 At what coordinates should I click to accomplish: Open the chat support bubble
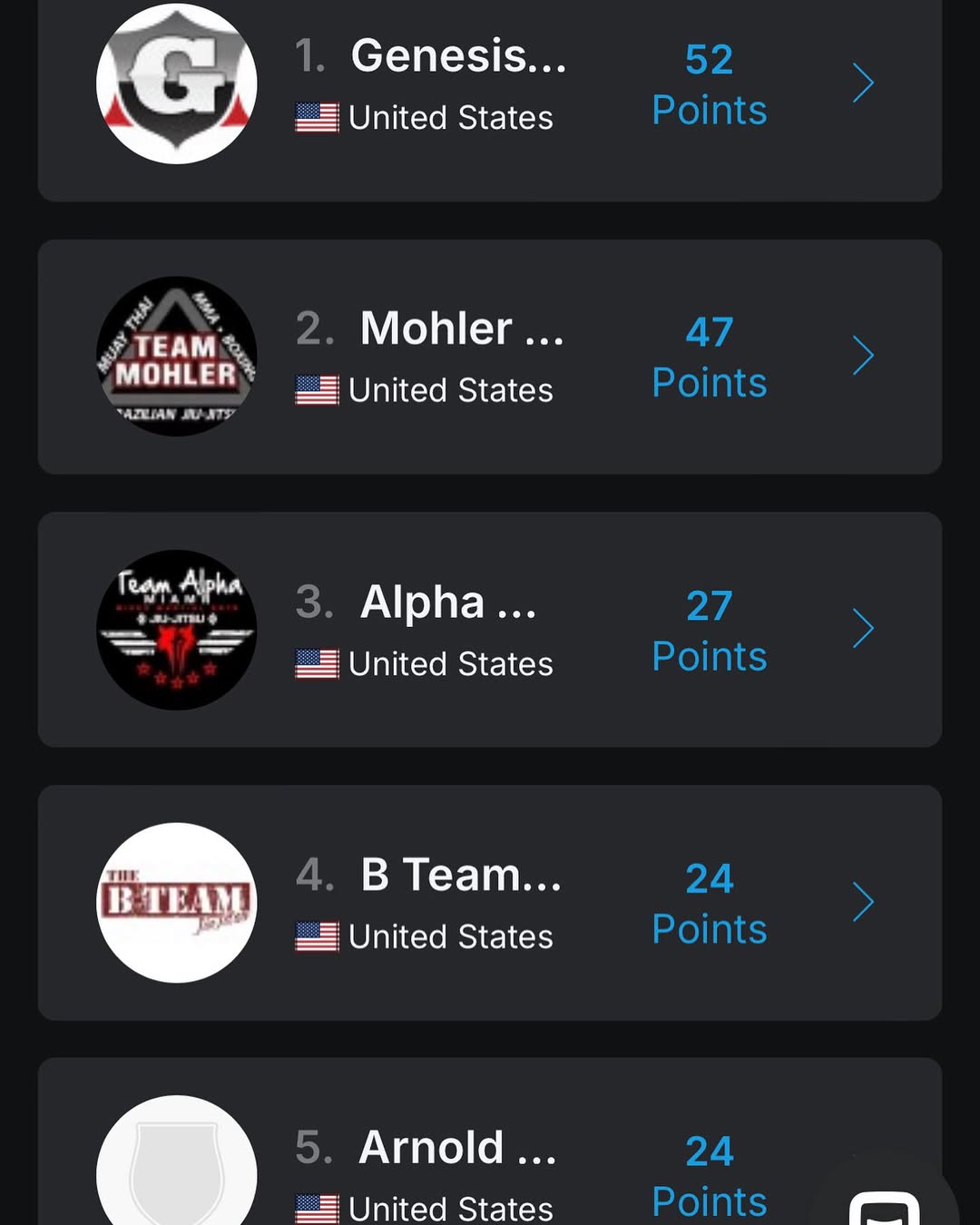coord(885,1200)
